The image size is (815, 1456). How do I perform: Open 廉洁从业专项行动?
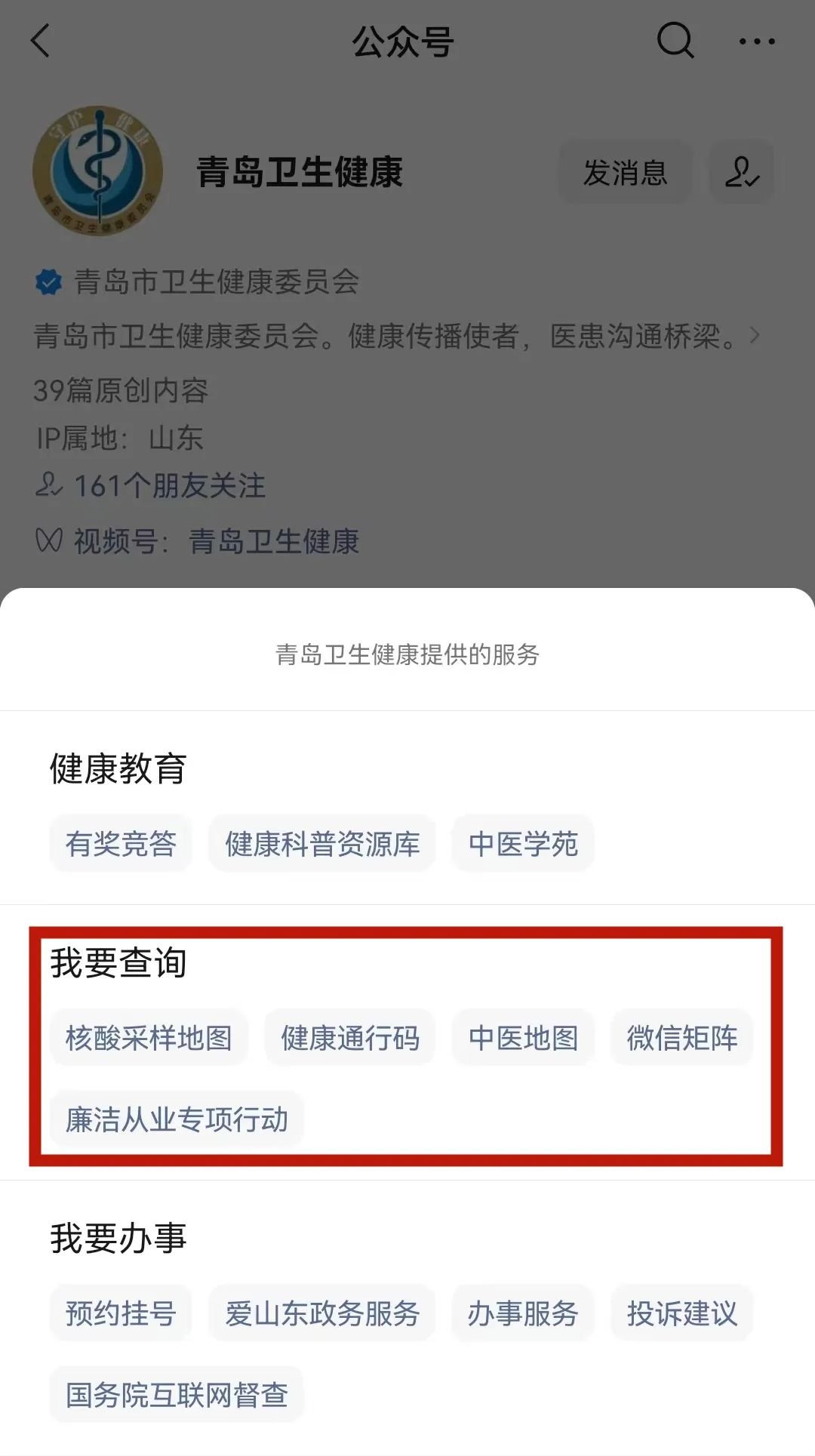(177, 1119)
